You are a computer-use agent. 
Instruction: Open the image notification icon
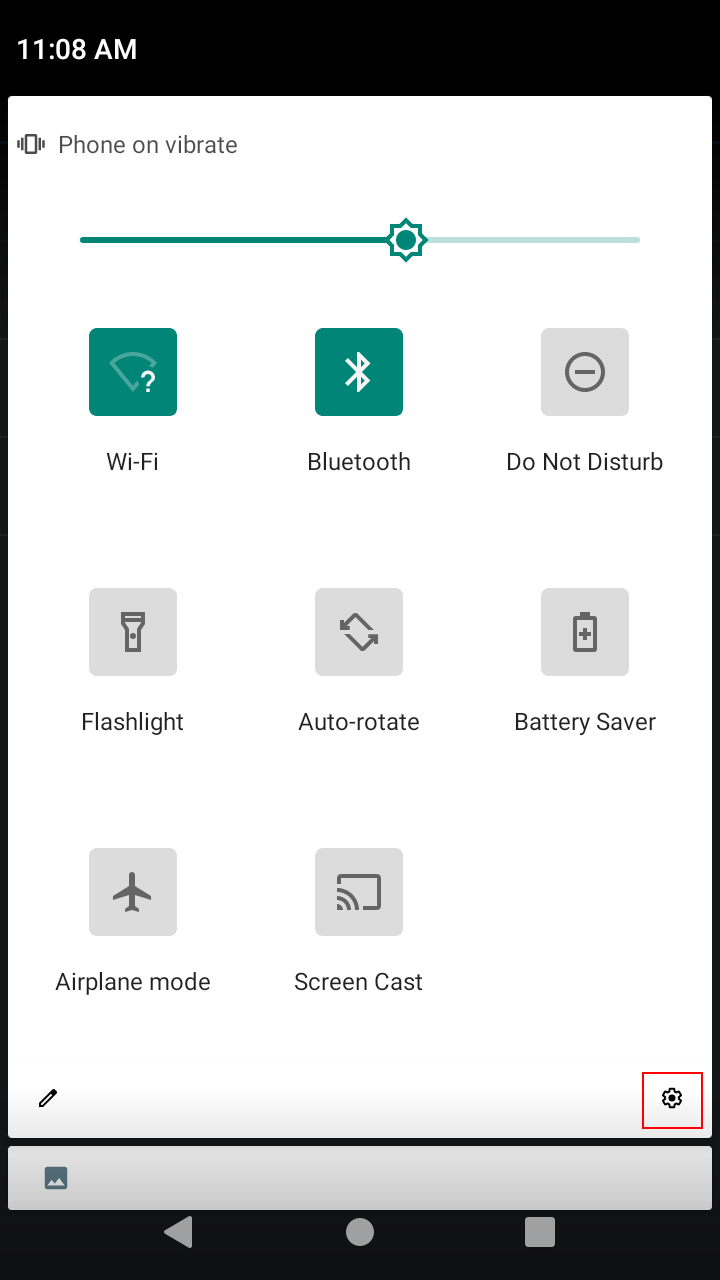pos(56,1177)
